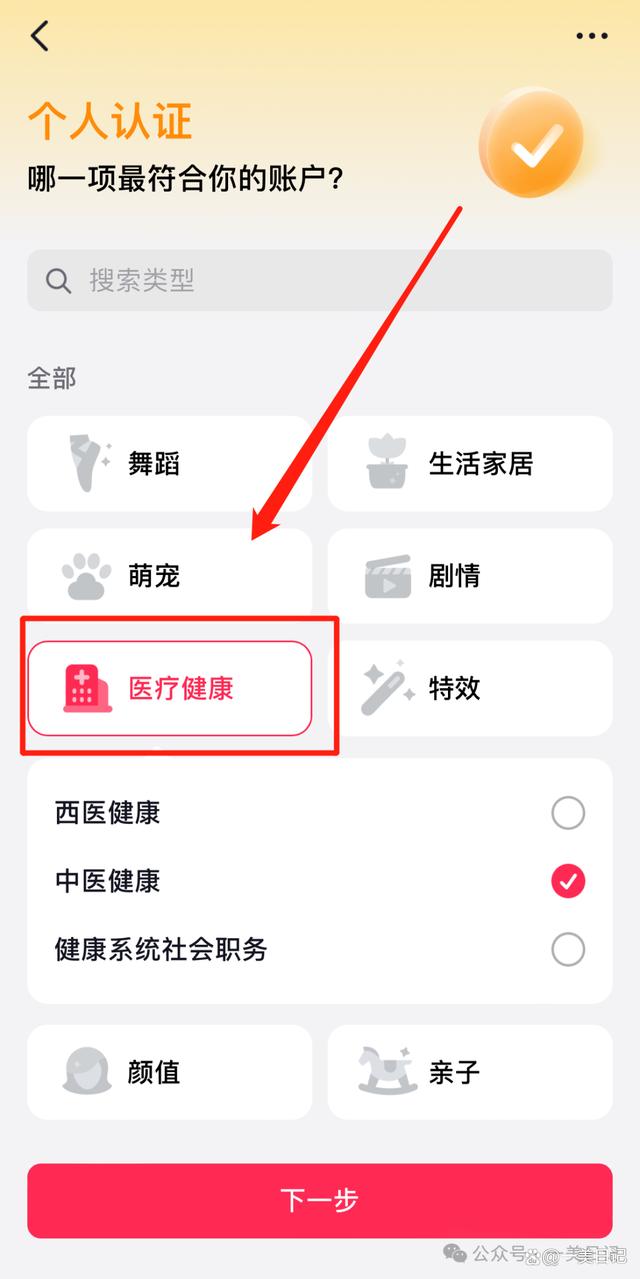Choose the 特效 category
This screenshot has width=640, height=1279.
pyautogui.click(x=470, y=688)
